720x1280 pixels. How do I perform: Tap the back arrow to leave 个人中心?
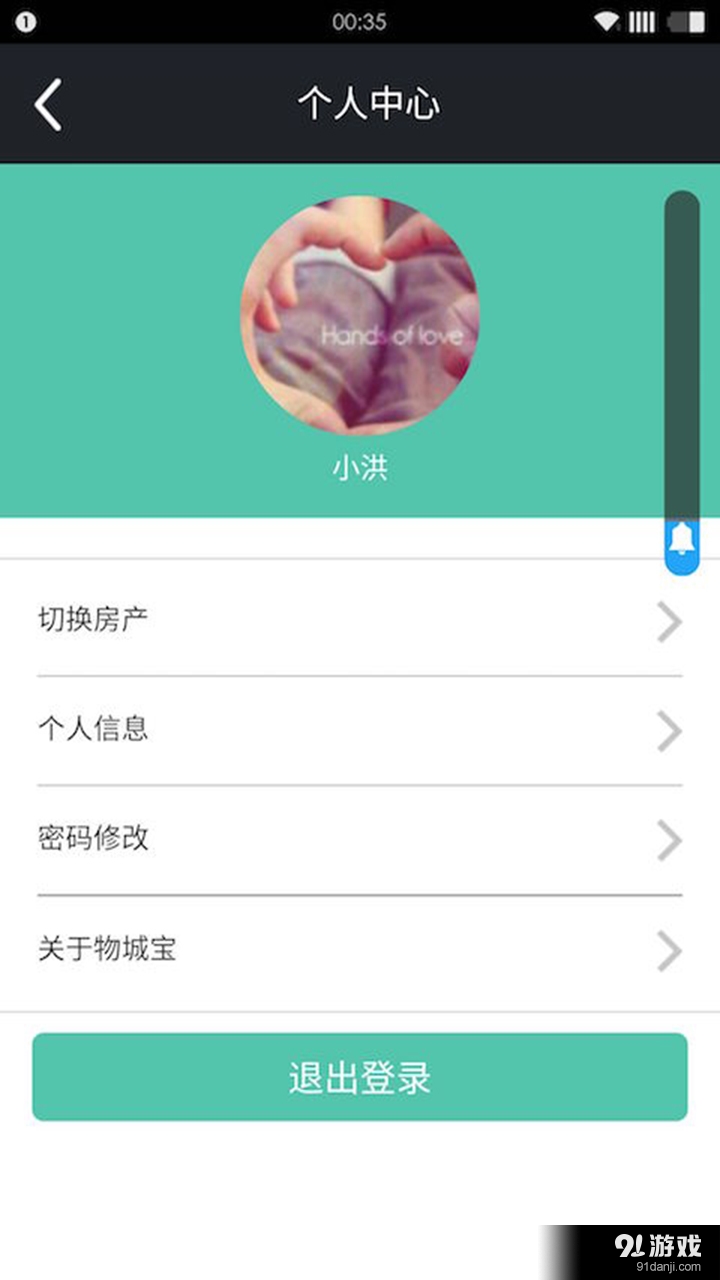(x=46, y=103)
